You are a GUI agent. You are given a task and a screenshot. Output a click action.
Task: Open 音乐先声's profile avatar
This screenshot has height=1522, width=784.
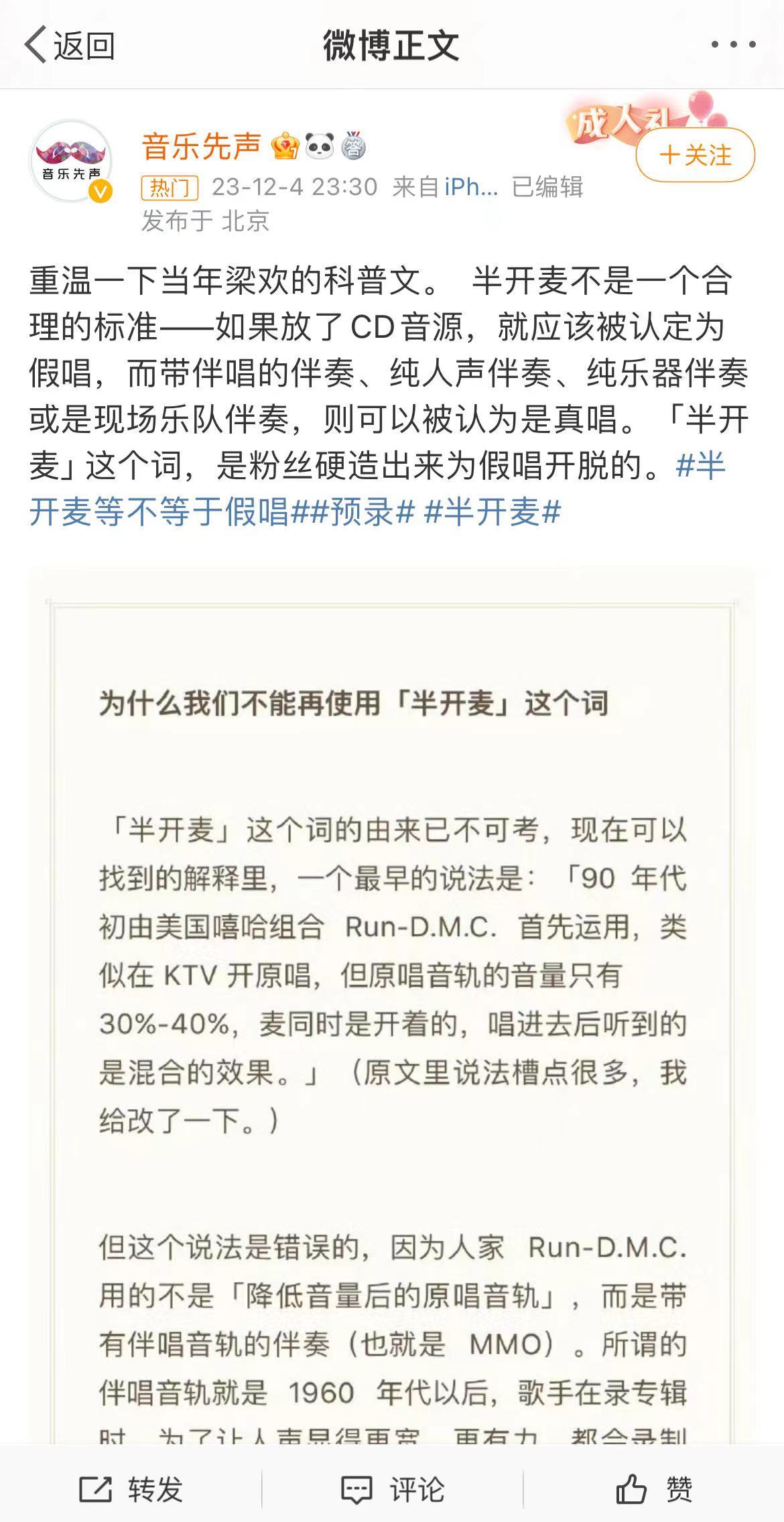[x=71, y=161]
